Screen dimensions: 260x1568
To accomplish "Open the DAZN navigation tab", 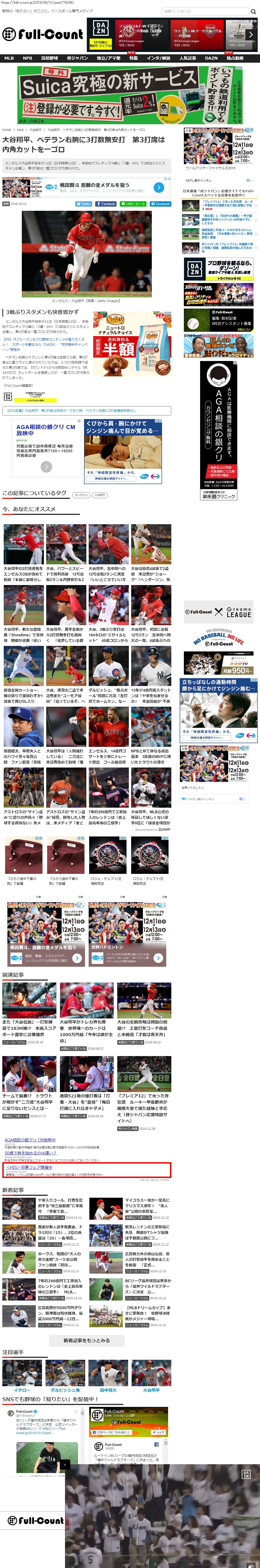I will 211,59.
